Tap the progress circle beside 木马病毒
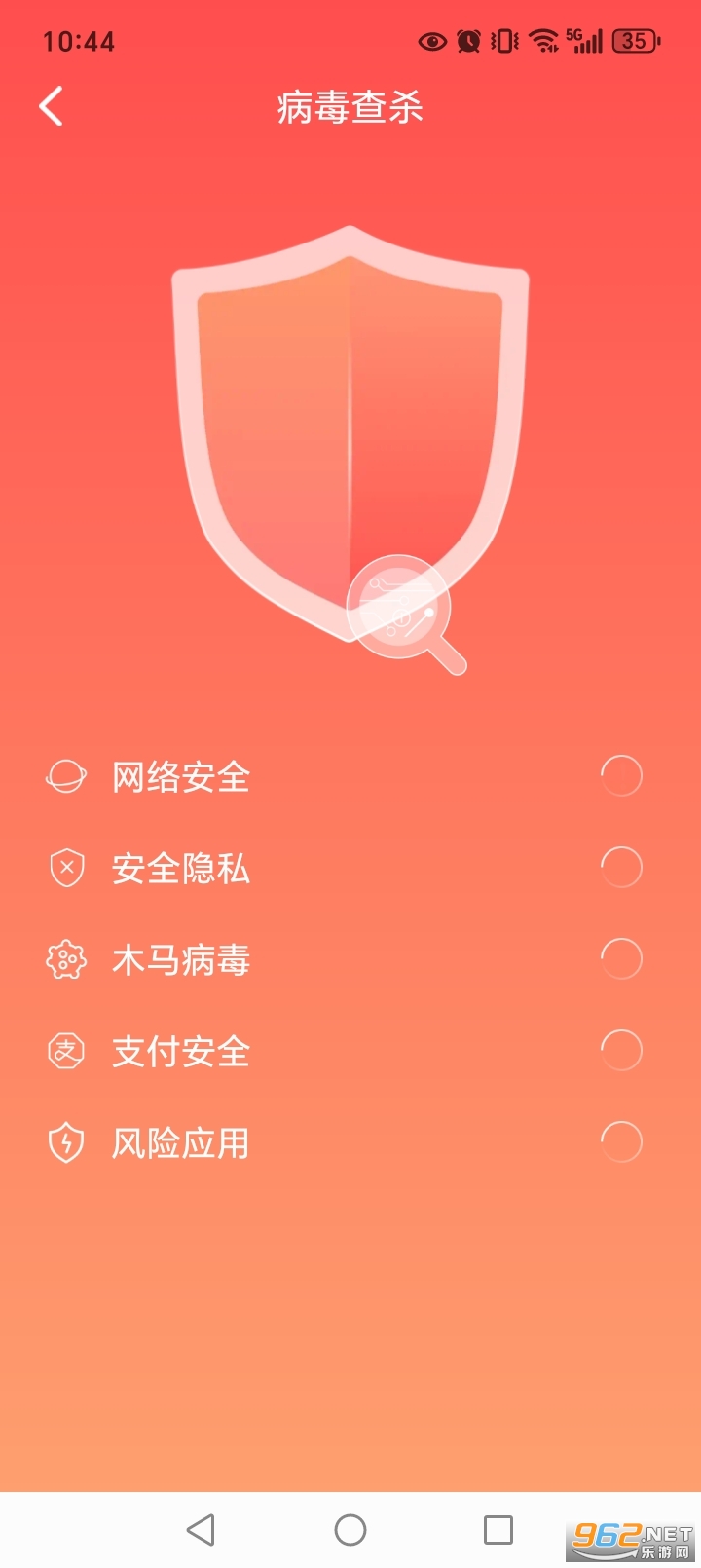Viewport: 701px width, 1568px height. tap(621, 959)
